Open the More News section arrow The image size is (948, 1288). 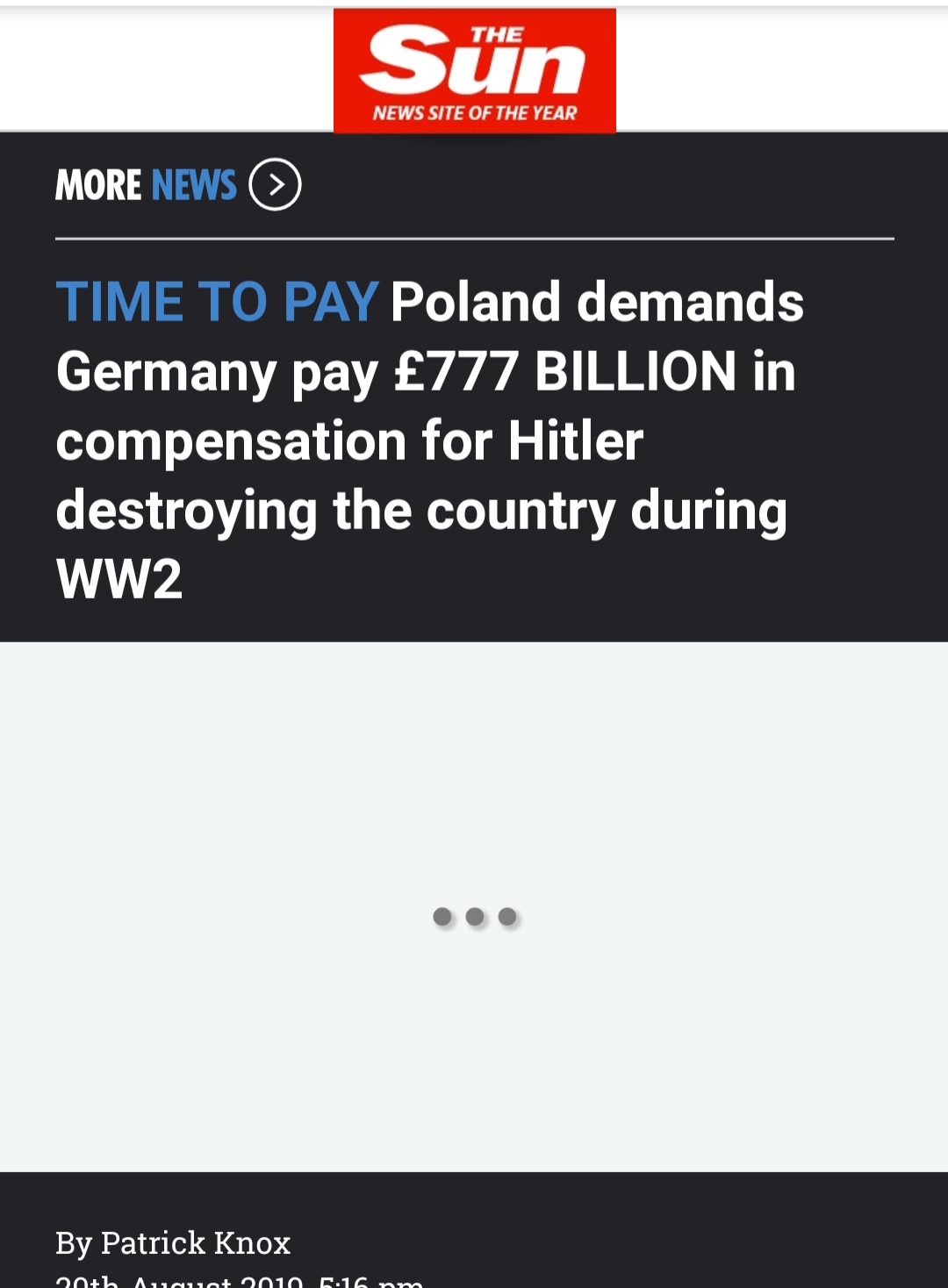point(275,184)
